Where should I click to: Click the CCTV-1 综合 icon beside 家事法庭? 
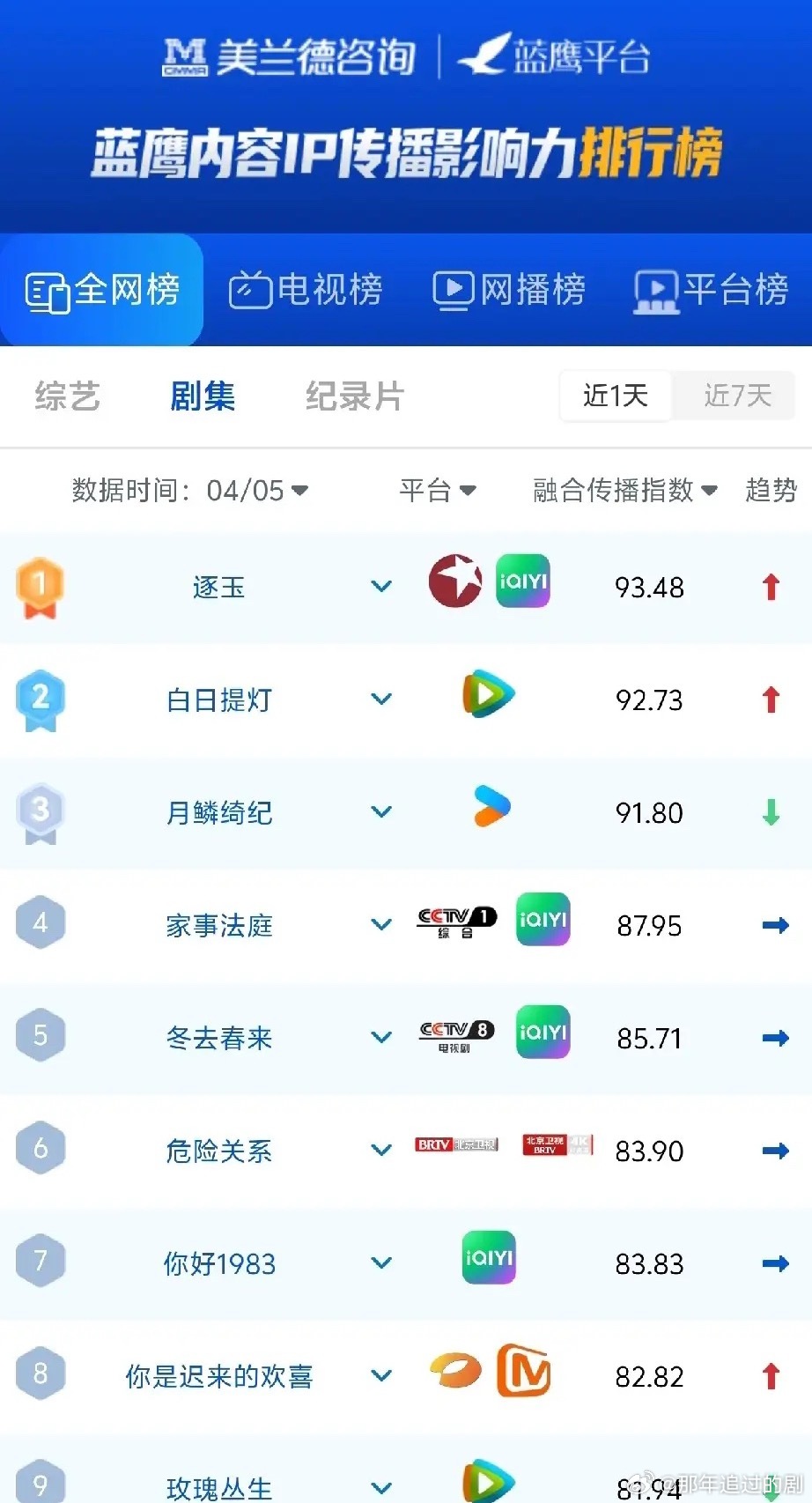point(454,920)
